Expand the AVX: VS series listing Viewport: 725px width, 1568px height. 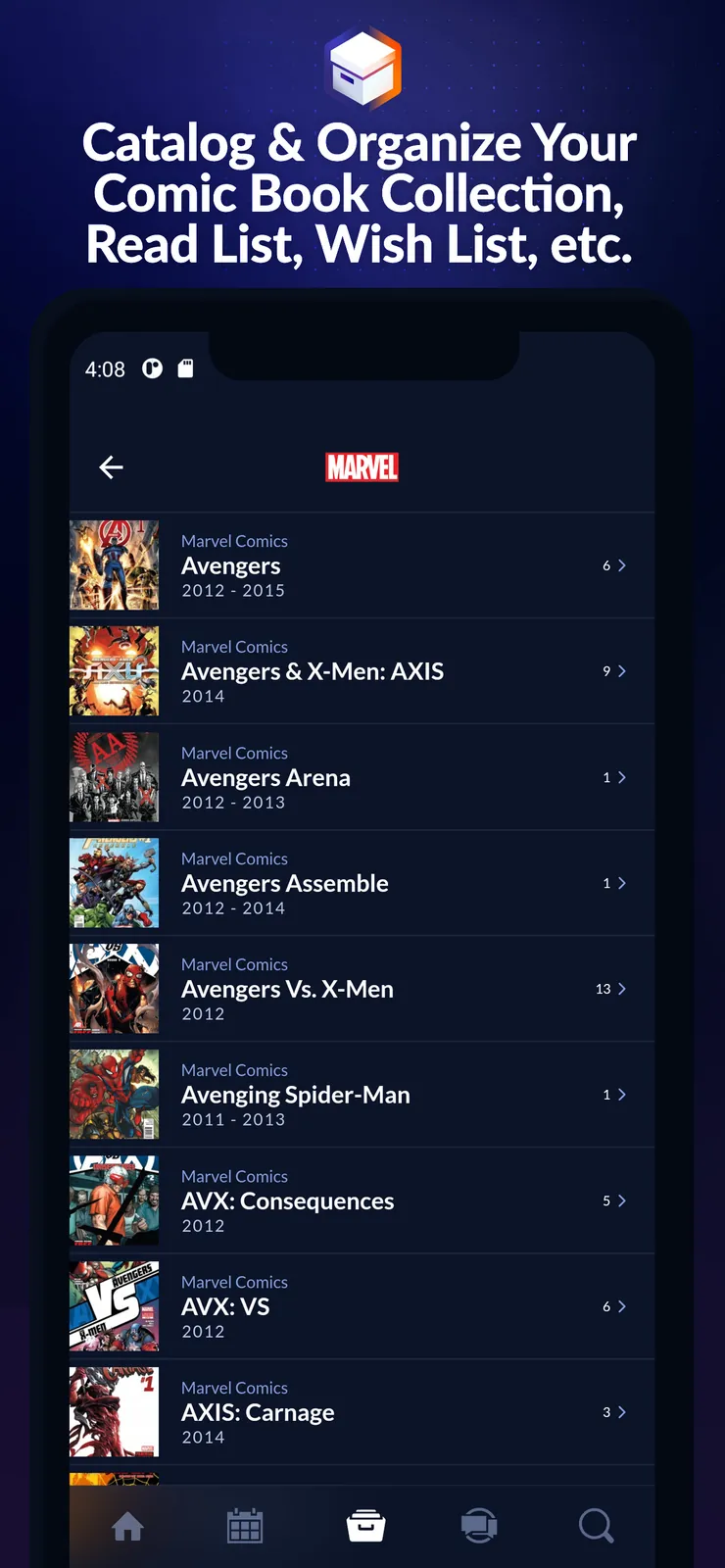coord(619,1306)
